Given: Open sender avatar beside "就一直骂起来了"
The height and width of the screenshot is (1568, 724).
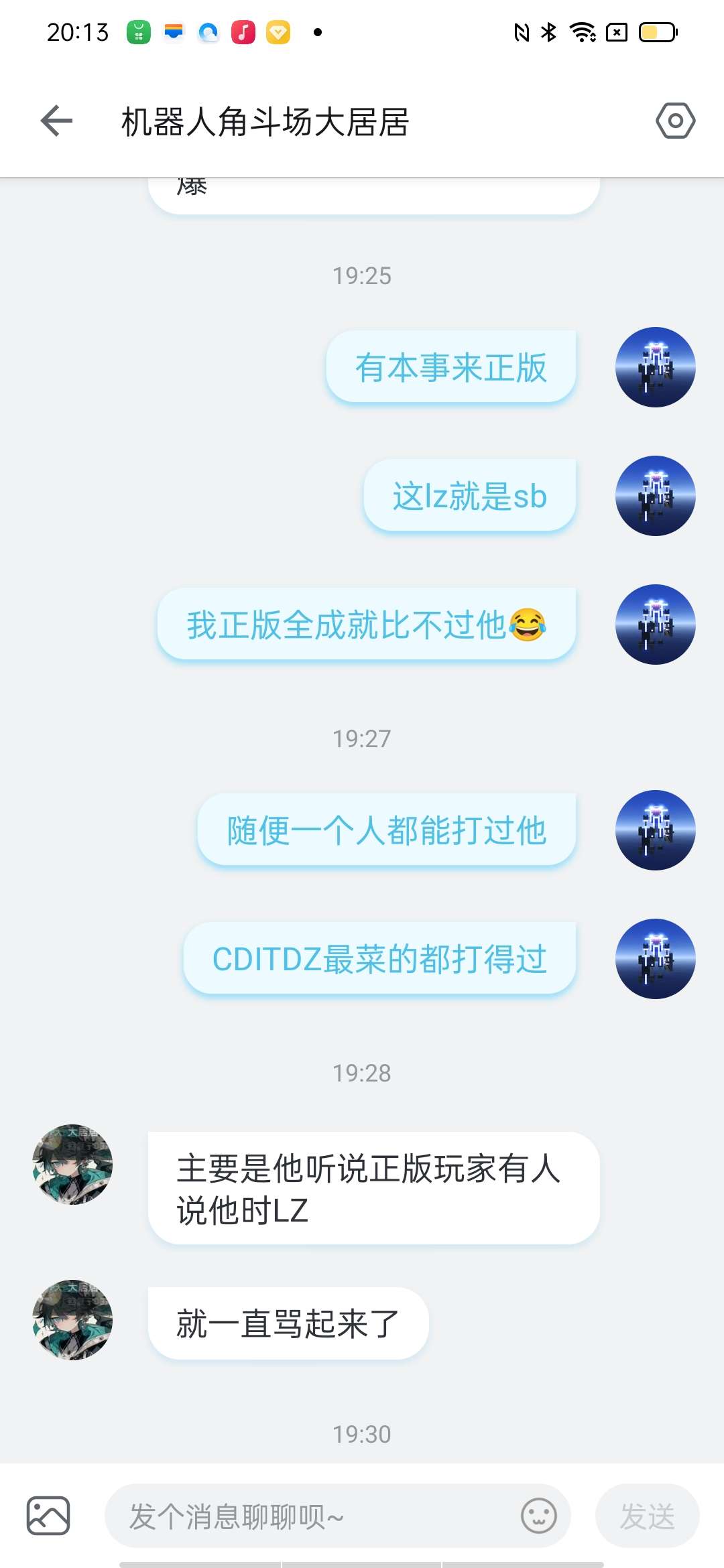Looking at the screenshot, I should click(x=72, y=1319).
